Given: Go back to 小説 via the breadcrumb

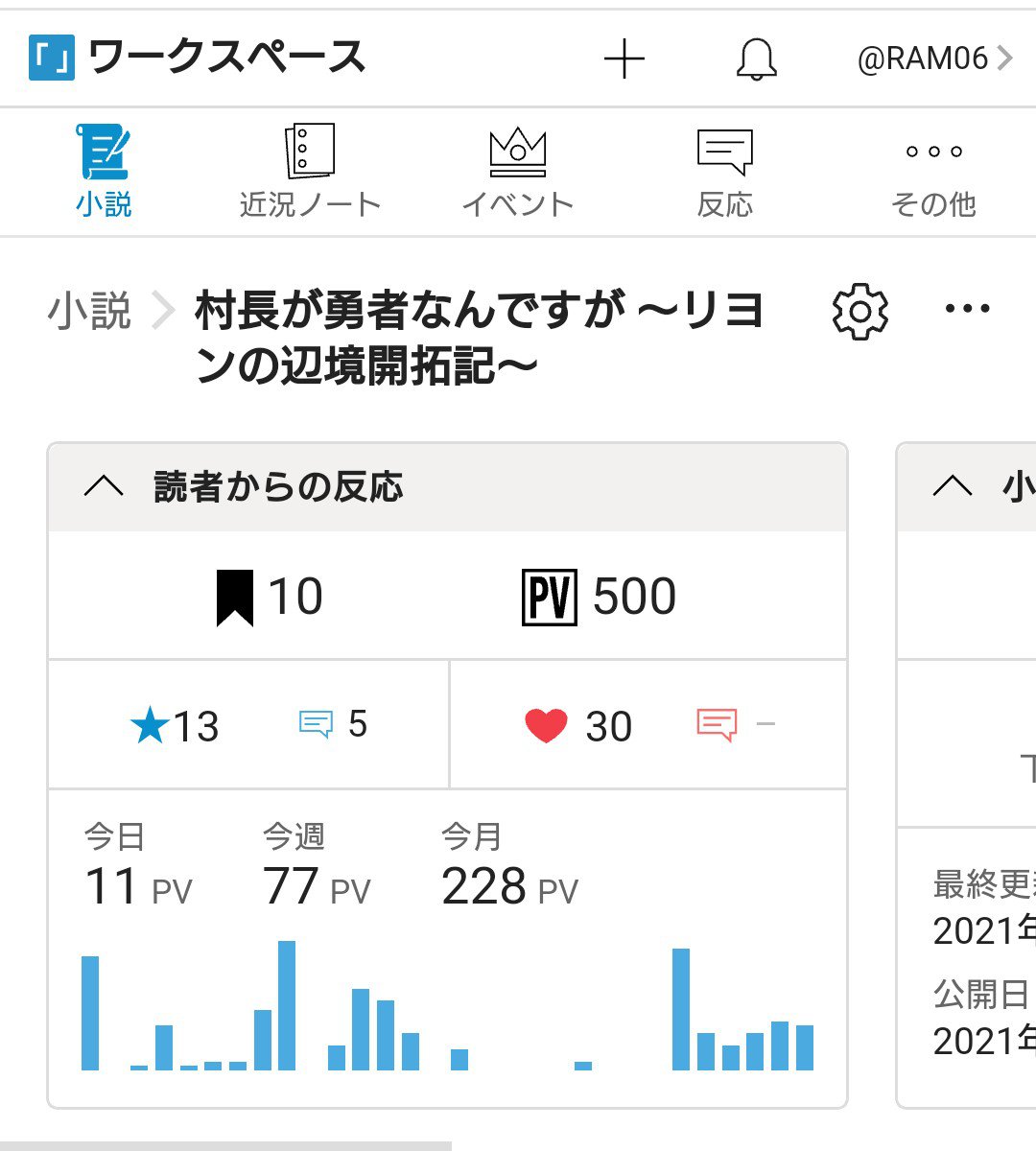Looking at the screenshot, I should [x=89, y=312].
